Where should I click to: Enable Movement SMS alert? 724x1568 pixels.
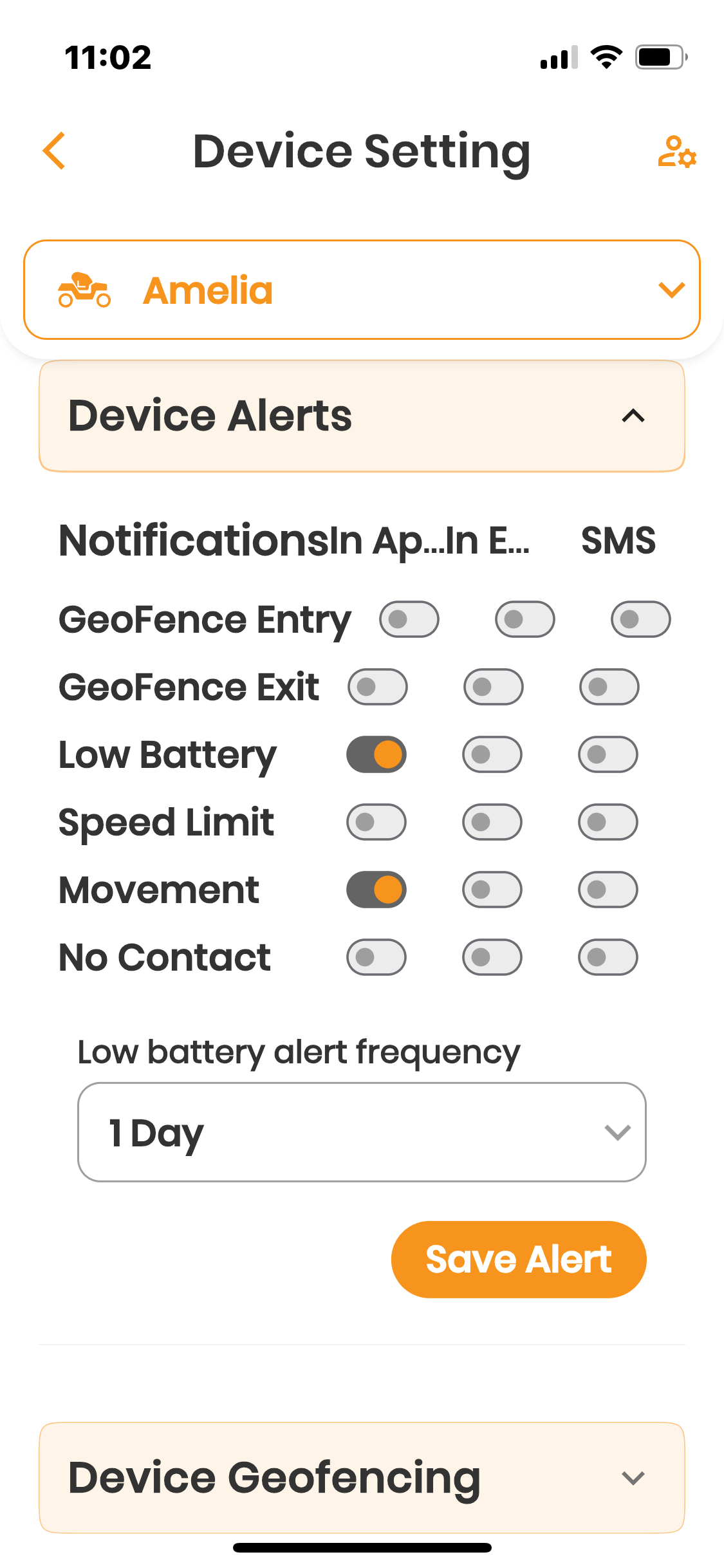pos(608,890)
